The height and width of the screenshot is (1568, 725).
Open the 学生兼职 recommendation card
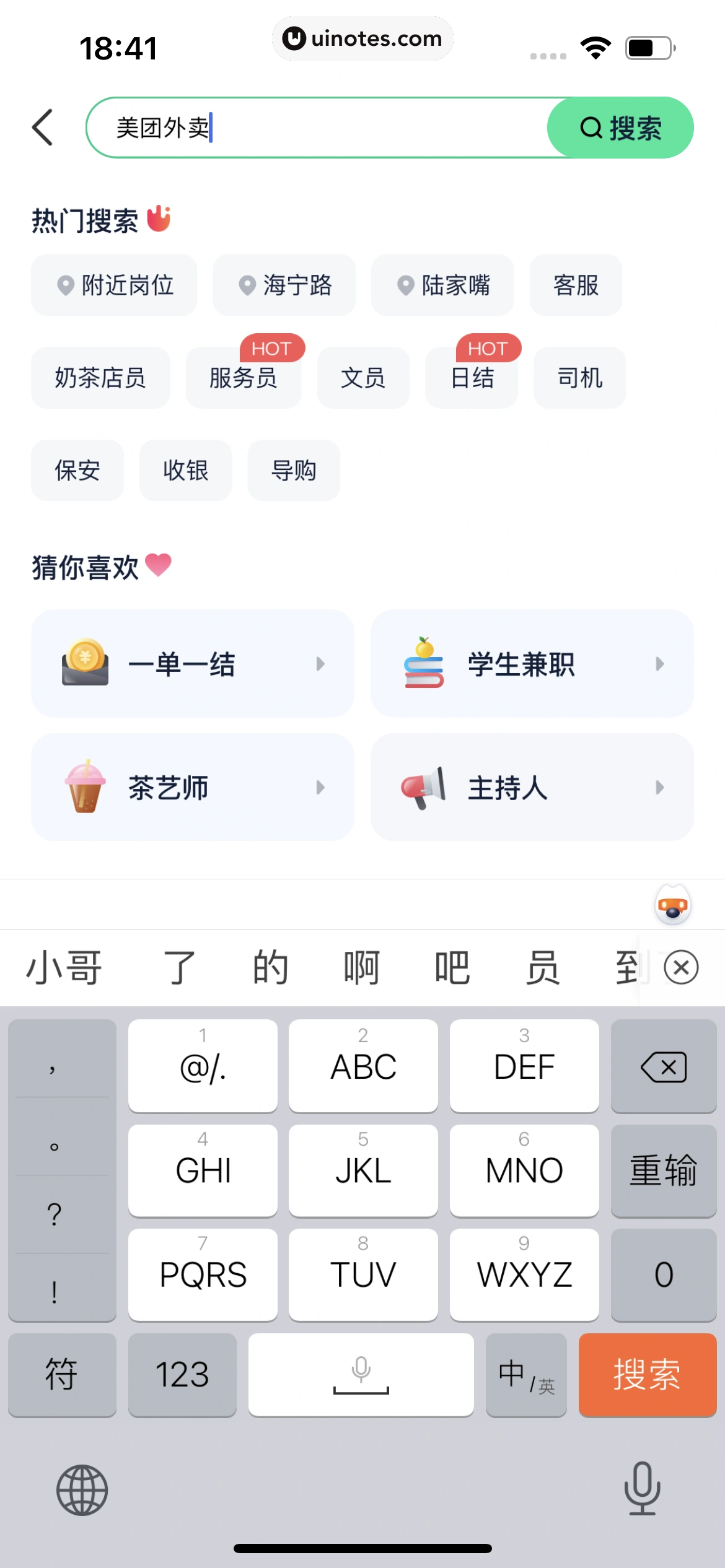tap(532, 664)
